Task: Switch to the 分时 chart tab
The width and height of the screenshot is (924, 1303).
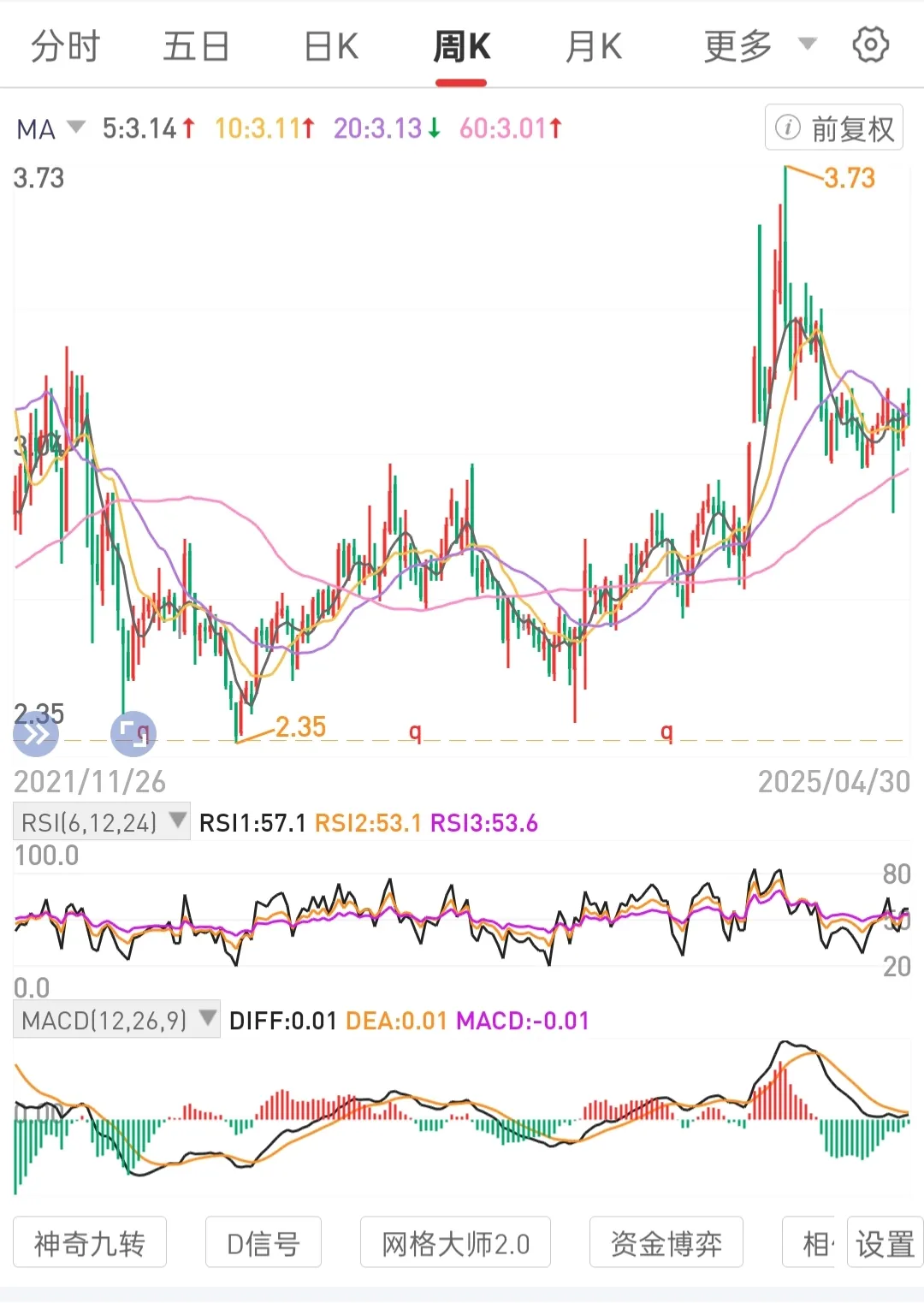Action: [66, 46]
